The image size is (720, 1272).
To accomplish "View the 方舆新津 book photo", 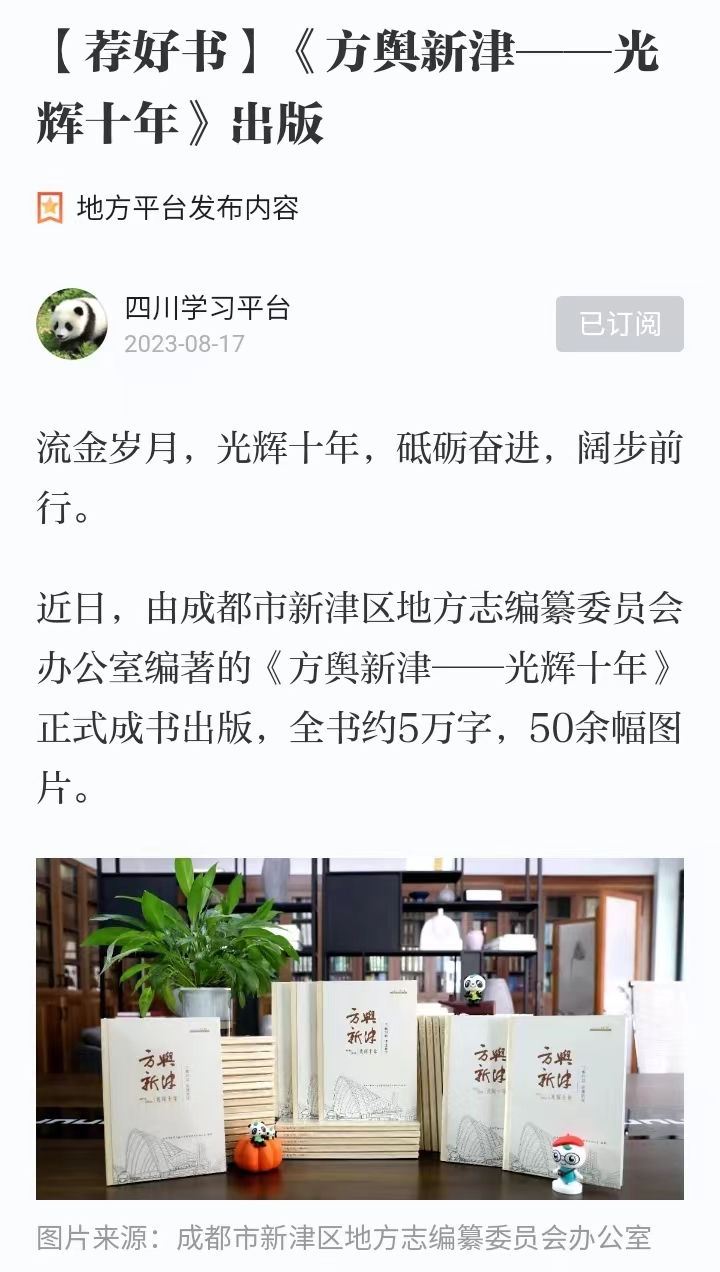I will click(x=360, y=1028).
